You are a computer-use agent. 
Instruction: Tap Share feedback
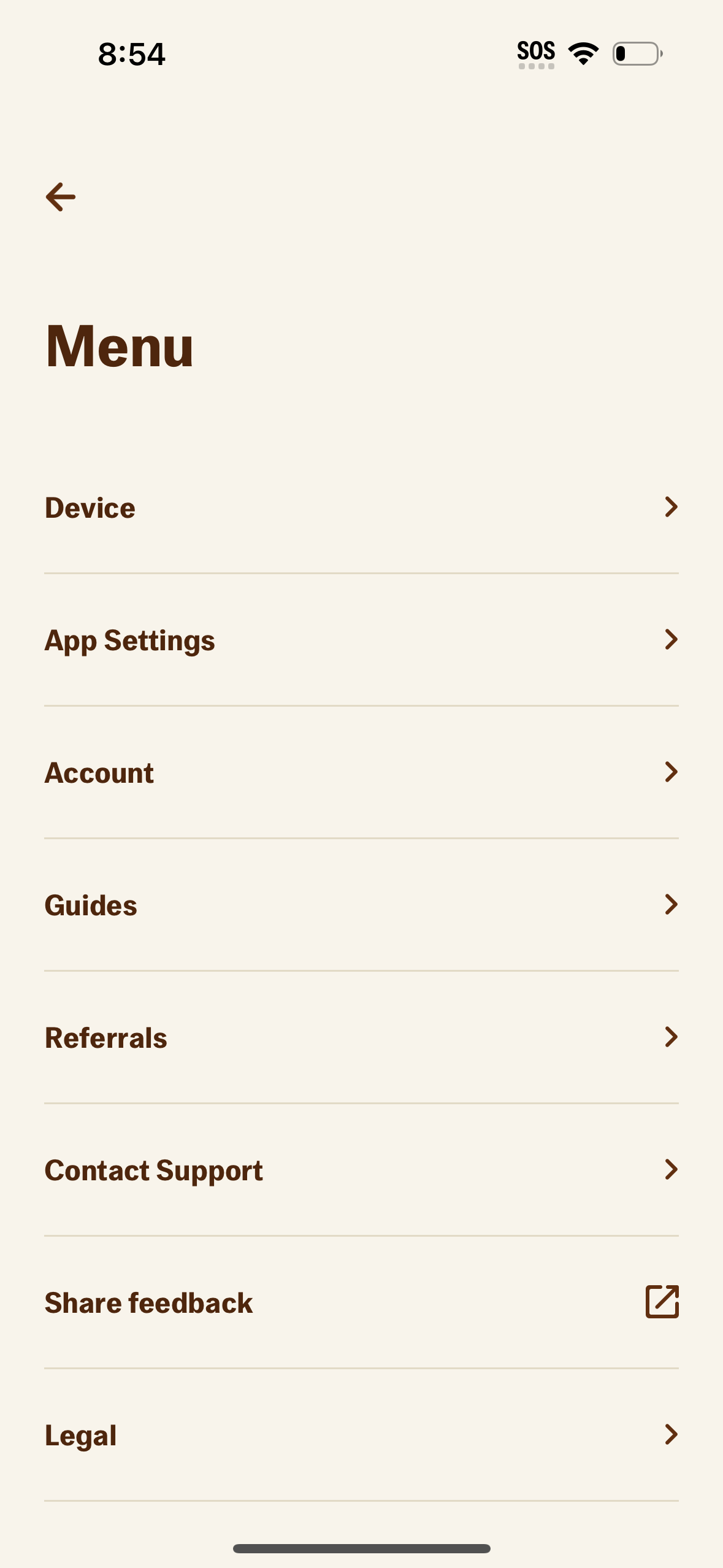click(148, 1302)
